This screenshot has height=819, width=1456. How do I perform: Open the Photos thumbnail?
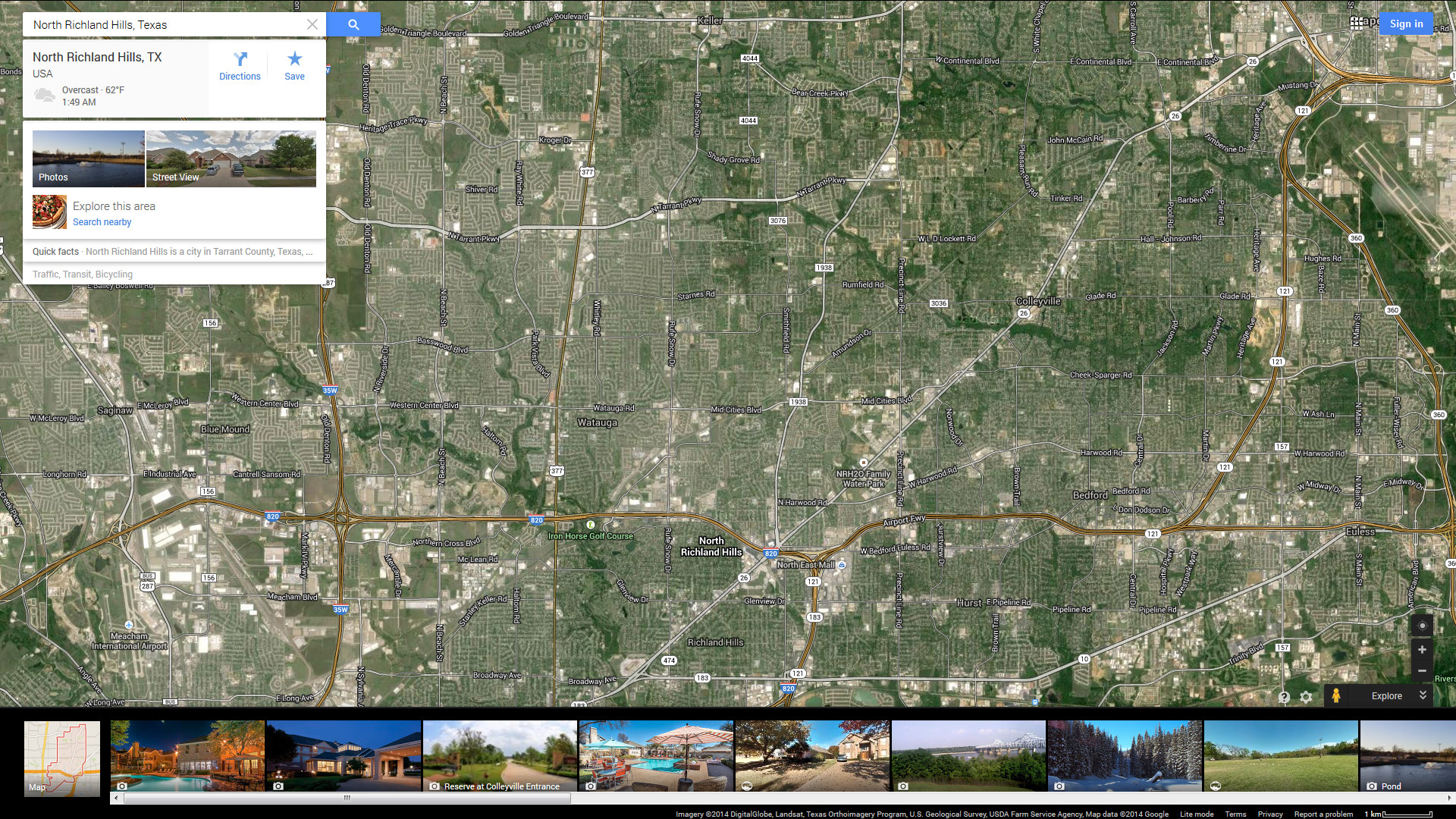click(x=88, y=158)
